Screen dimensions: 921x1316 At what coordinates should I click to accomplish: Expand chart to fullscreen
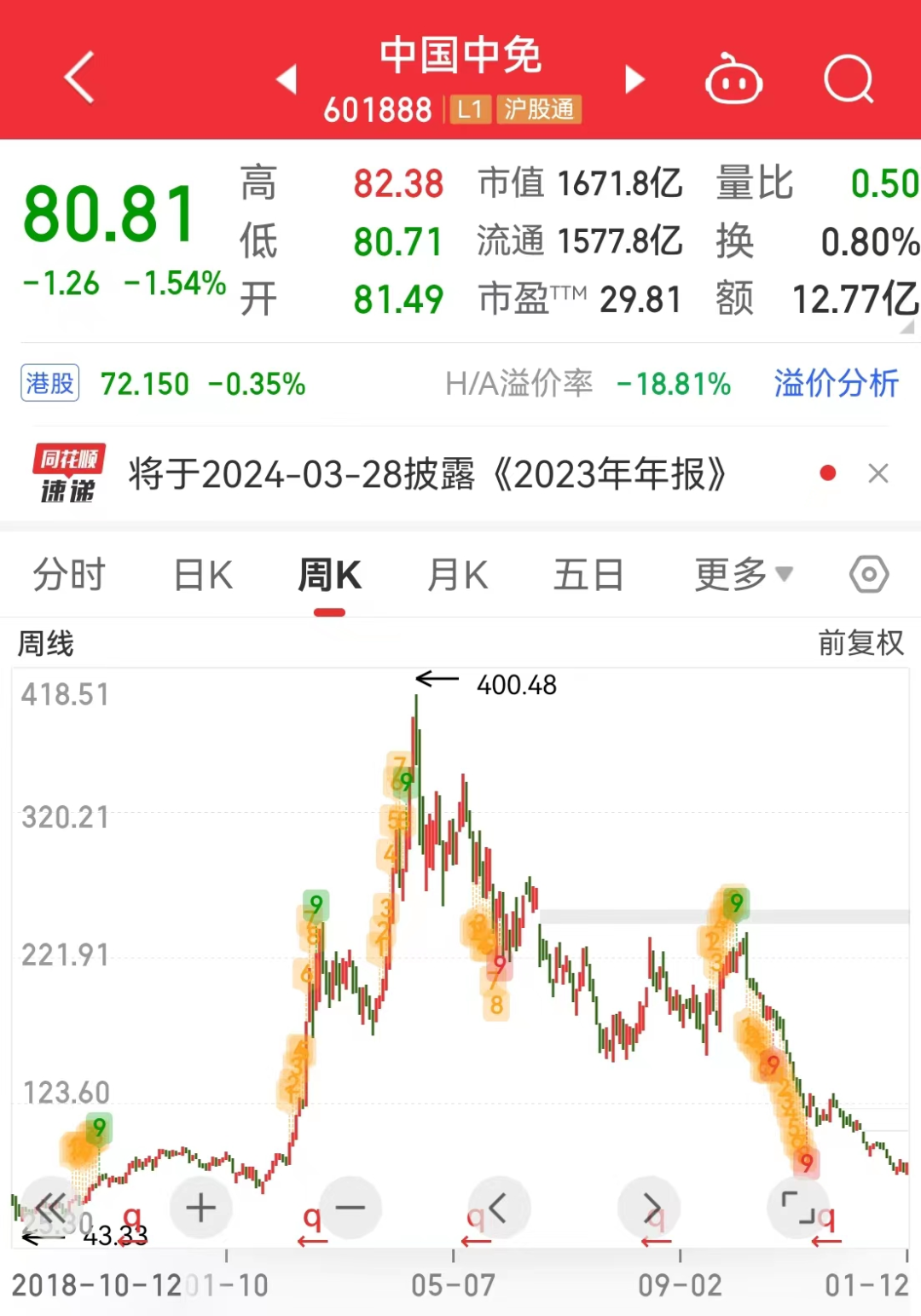[798, 1208]
